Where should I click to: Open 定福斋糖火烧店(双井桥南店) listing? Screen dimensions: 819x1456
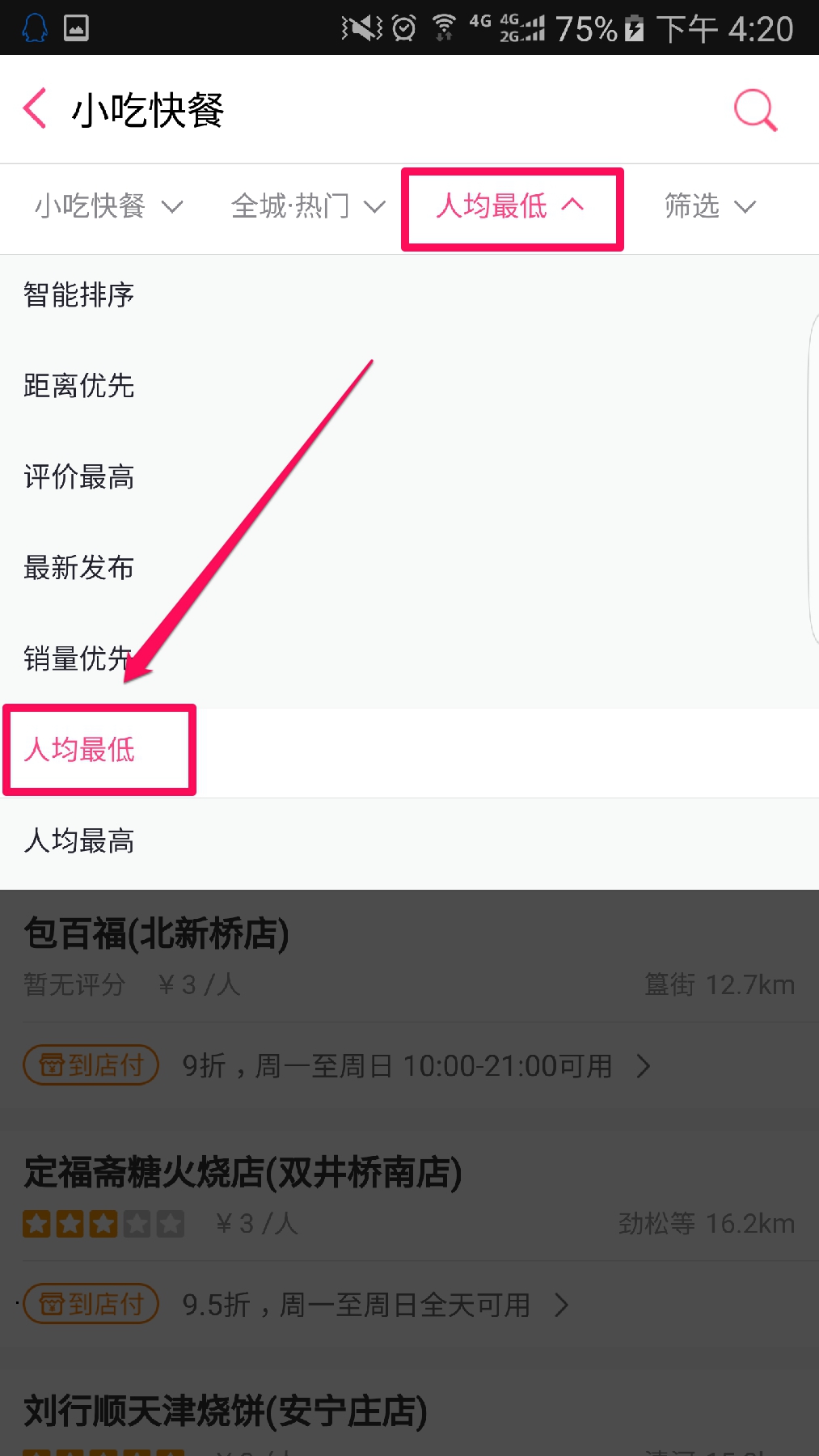pos(243,1173)
